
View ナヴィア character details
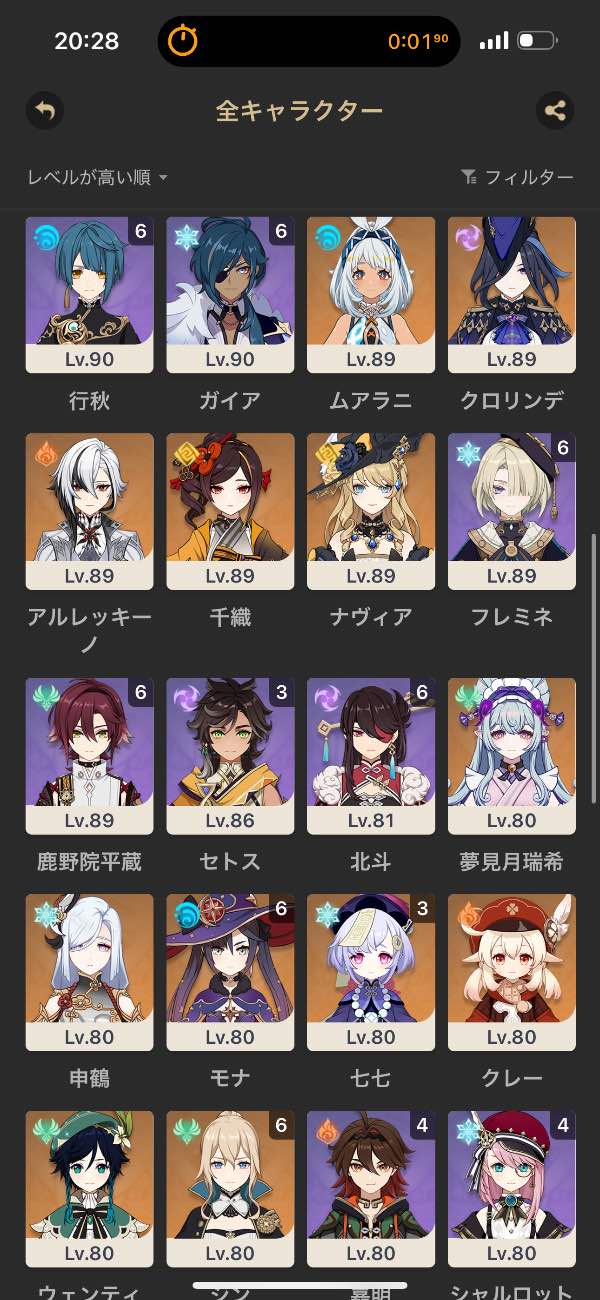[x=371, y=511]
